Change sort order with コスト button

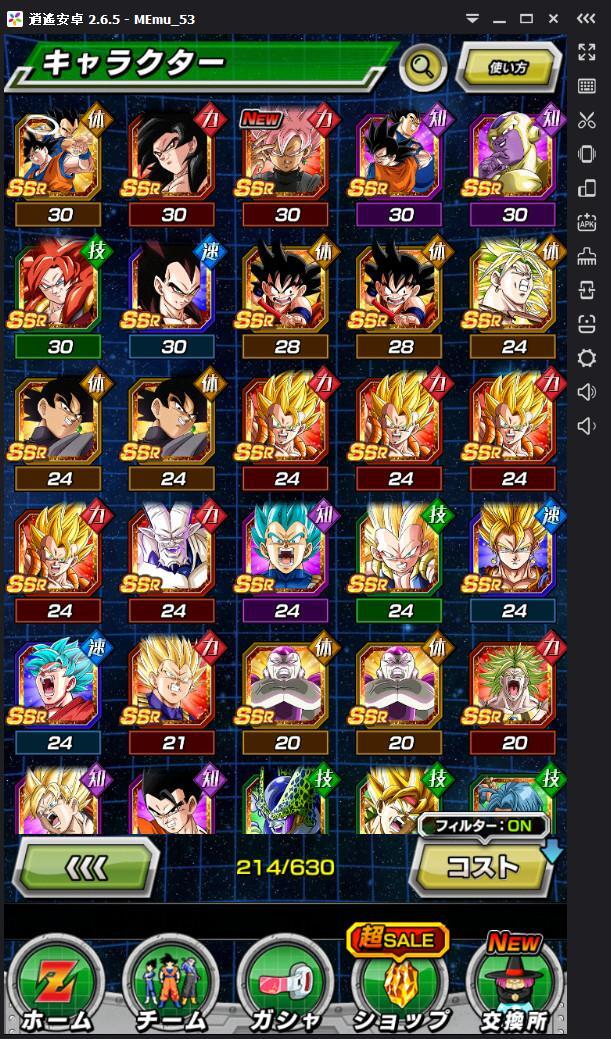484,866
